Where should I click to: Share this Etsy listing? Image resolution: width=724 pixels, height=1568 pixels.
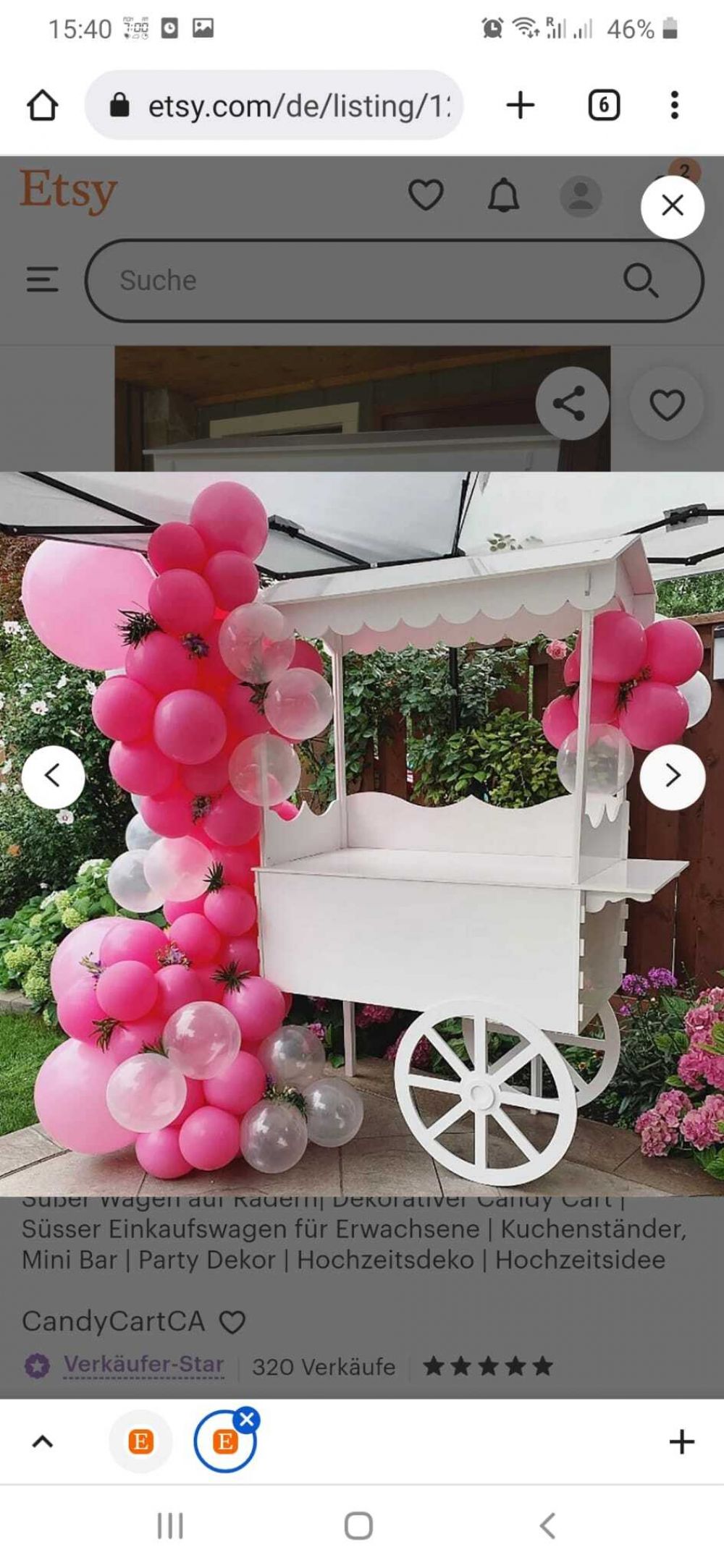click(x=572, y=404)
